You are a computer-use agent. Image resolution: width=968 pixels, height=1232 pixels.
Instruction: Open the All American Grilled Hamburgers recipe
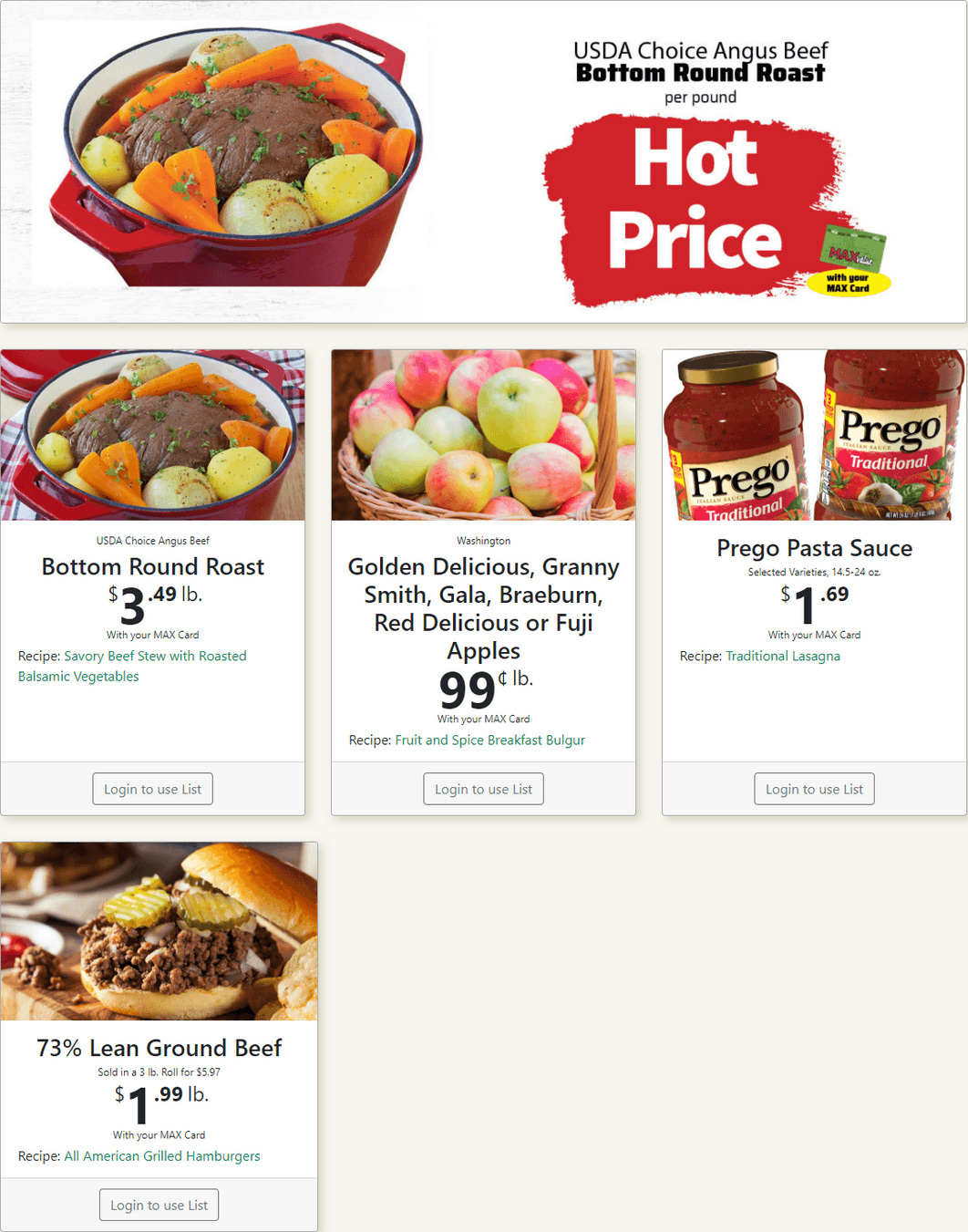(x=162, y=1155)
